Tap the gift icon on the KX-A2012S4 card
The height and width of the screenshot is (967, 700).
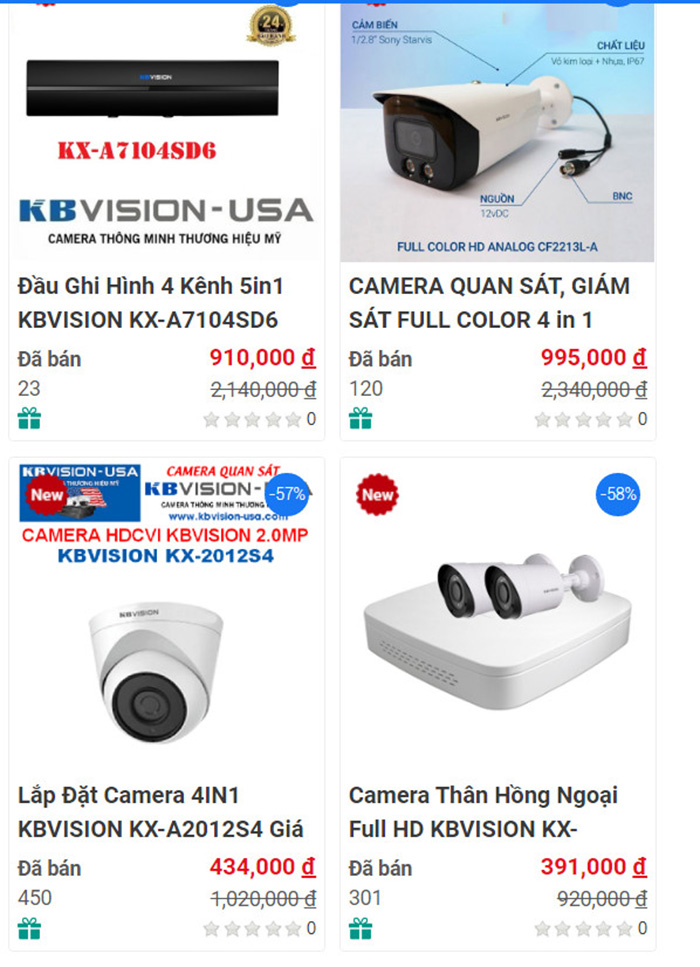pos(29,928)
